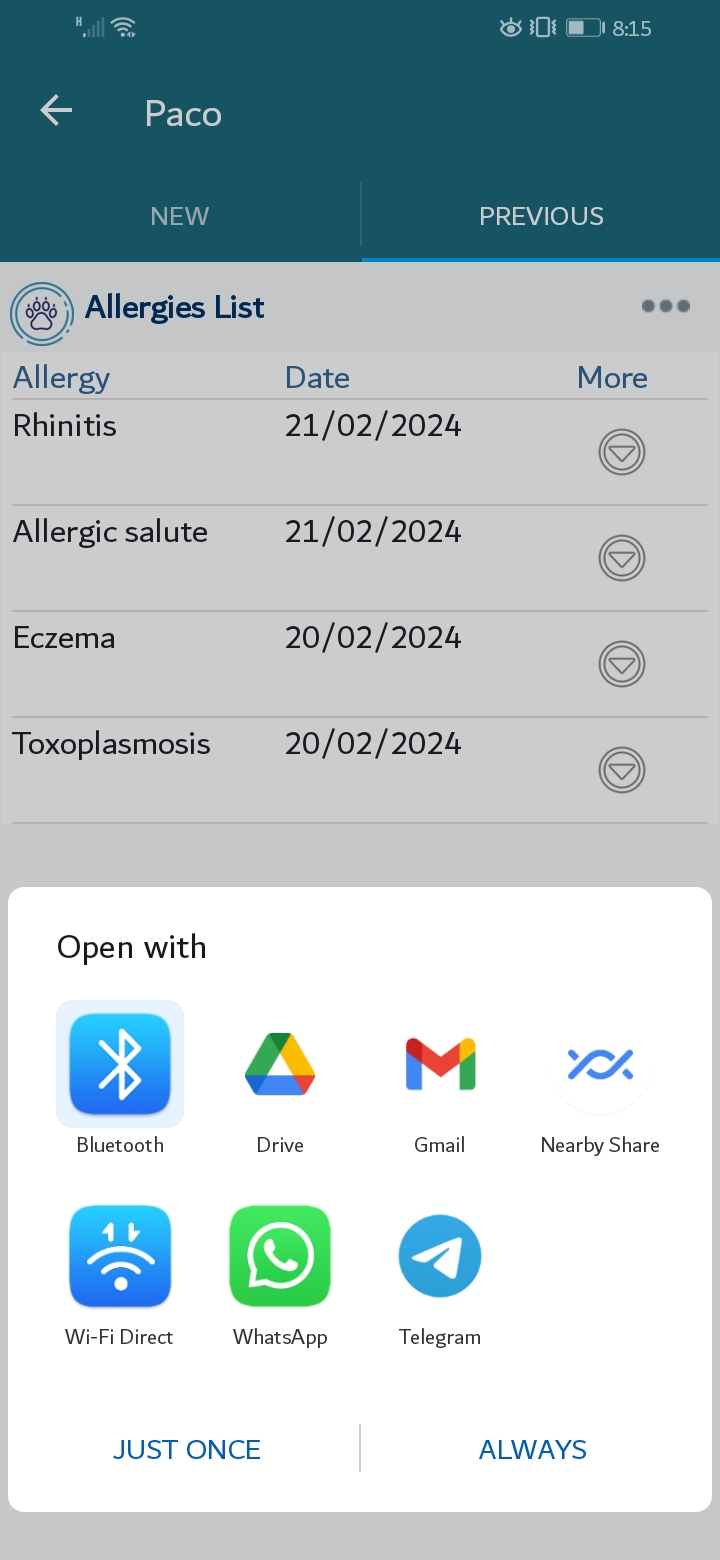The height and width of the screenshot is (1560, 720).
Task: Confirm with the Always button
Action: (533, 1450)
